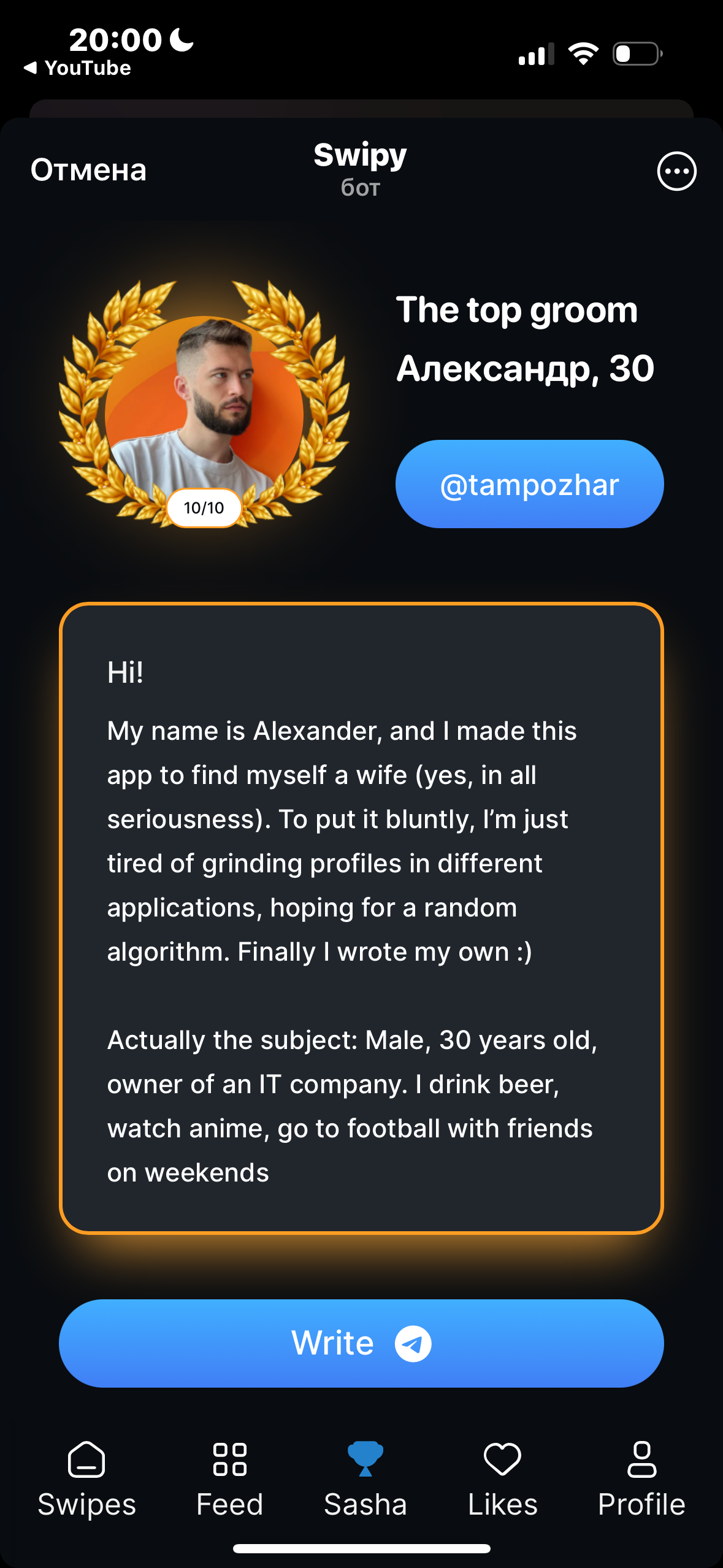This screenshot has height=1568, width=723.
Task: Open the three-dot options menu
Action: pyautogui.click(x=676, y=171)
